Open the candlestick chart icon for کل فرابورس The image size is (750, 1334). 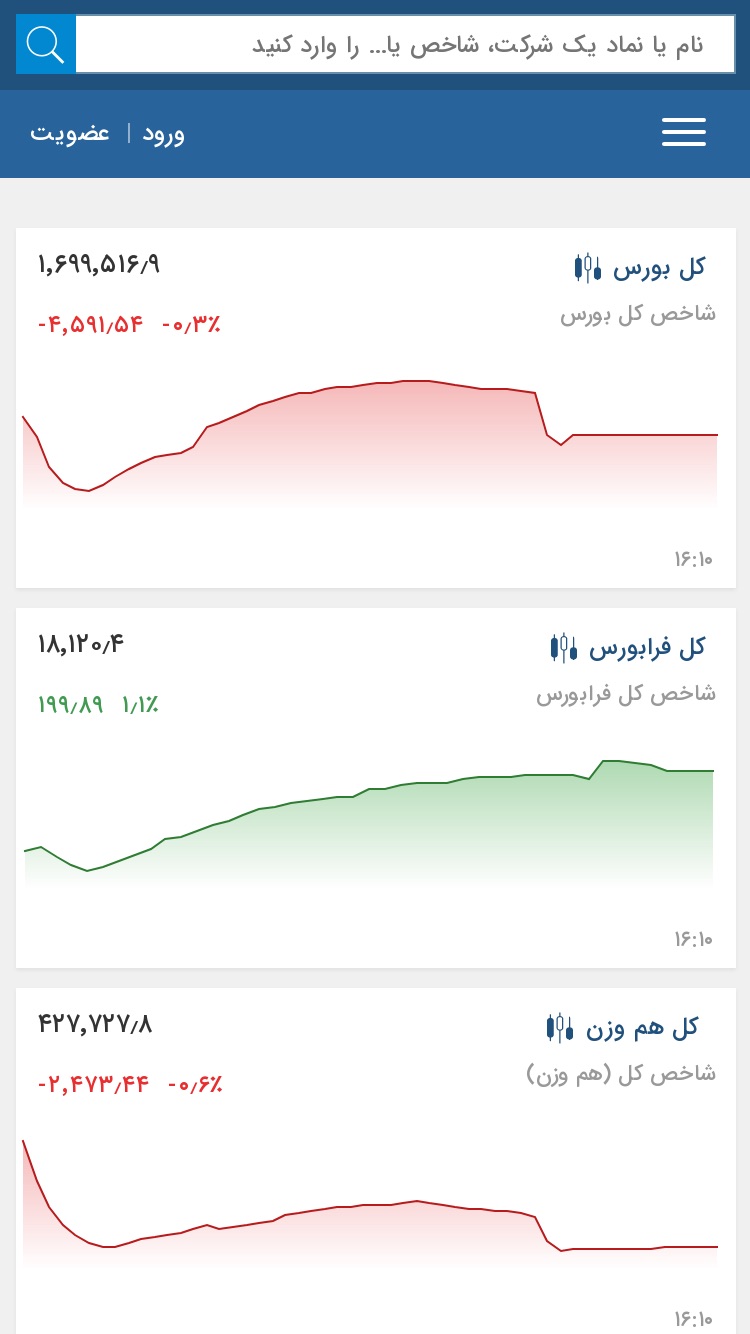coord(564,647)
